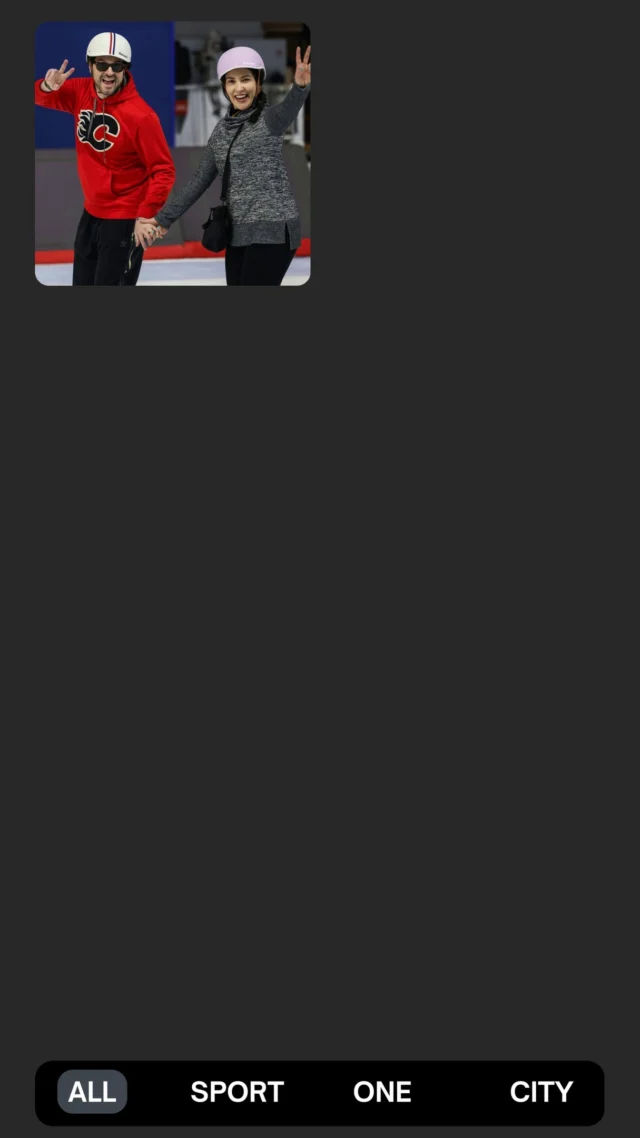The height and width of the screenshot is (1138, 640).
Task: Switch to the ONE tab
Action: (x=382, y=1092)
